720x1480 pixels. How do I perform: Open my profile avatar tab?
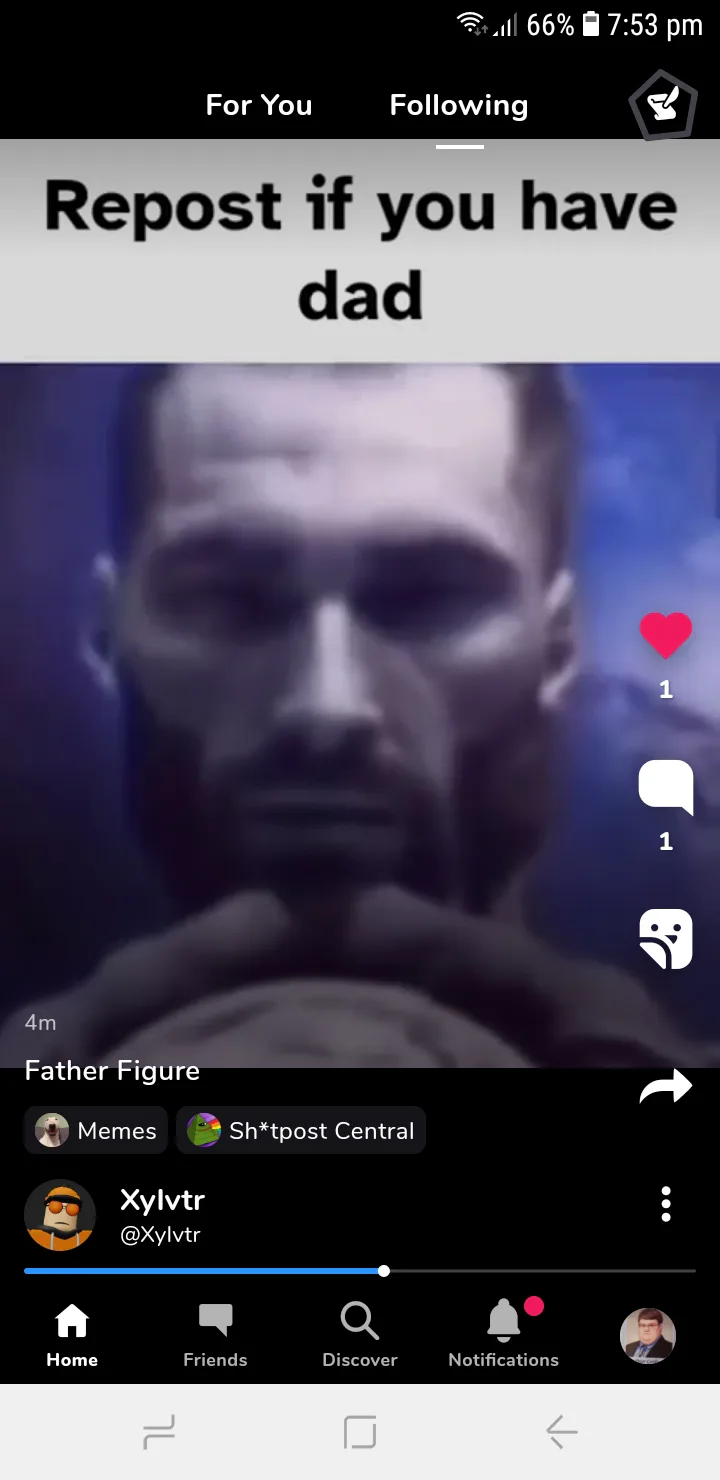pyautogui.click(x=648, y=1336)
